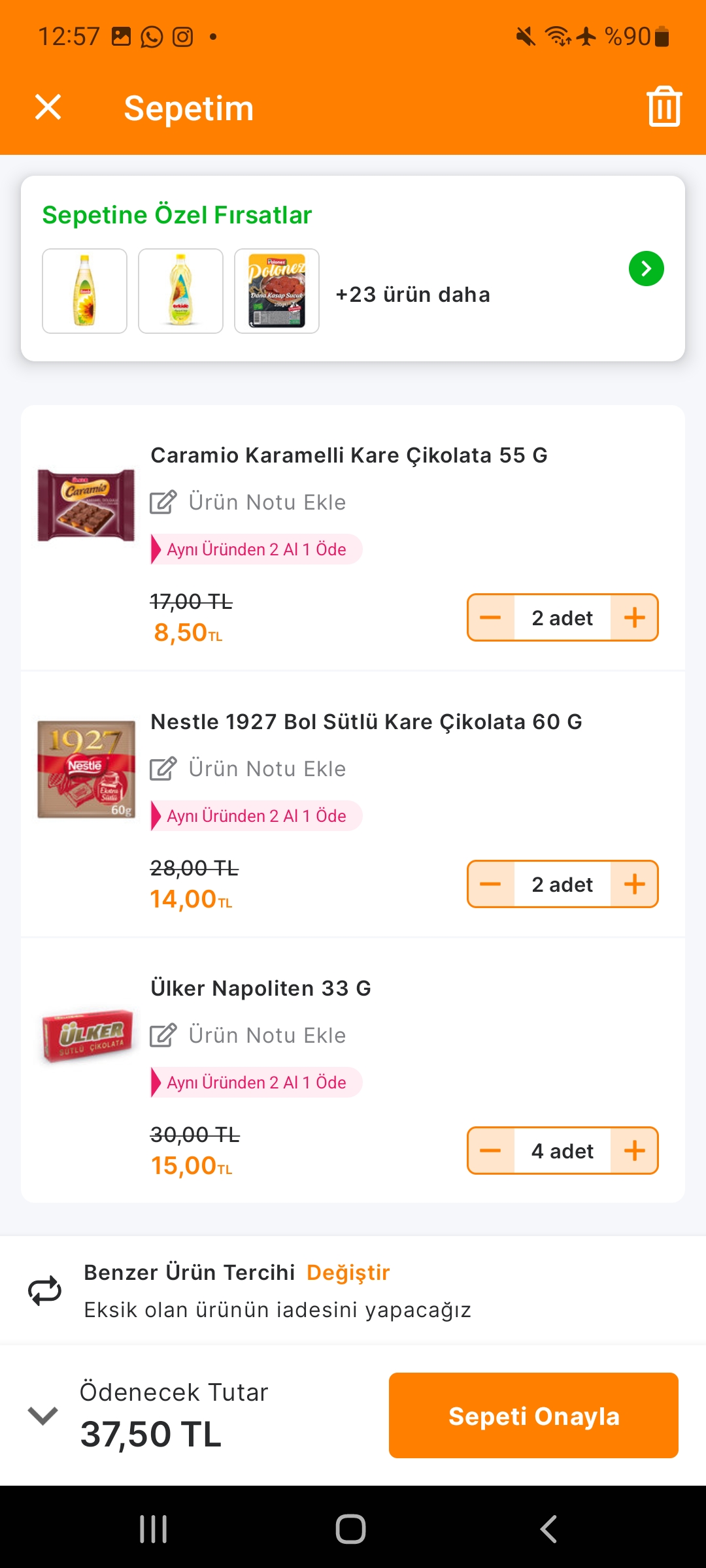This screenshot has height=1568, width=706.
Task: Increase Ülker Napoliten quantity
Action: click(634, 1151)
